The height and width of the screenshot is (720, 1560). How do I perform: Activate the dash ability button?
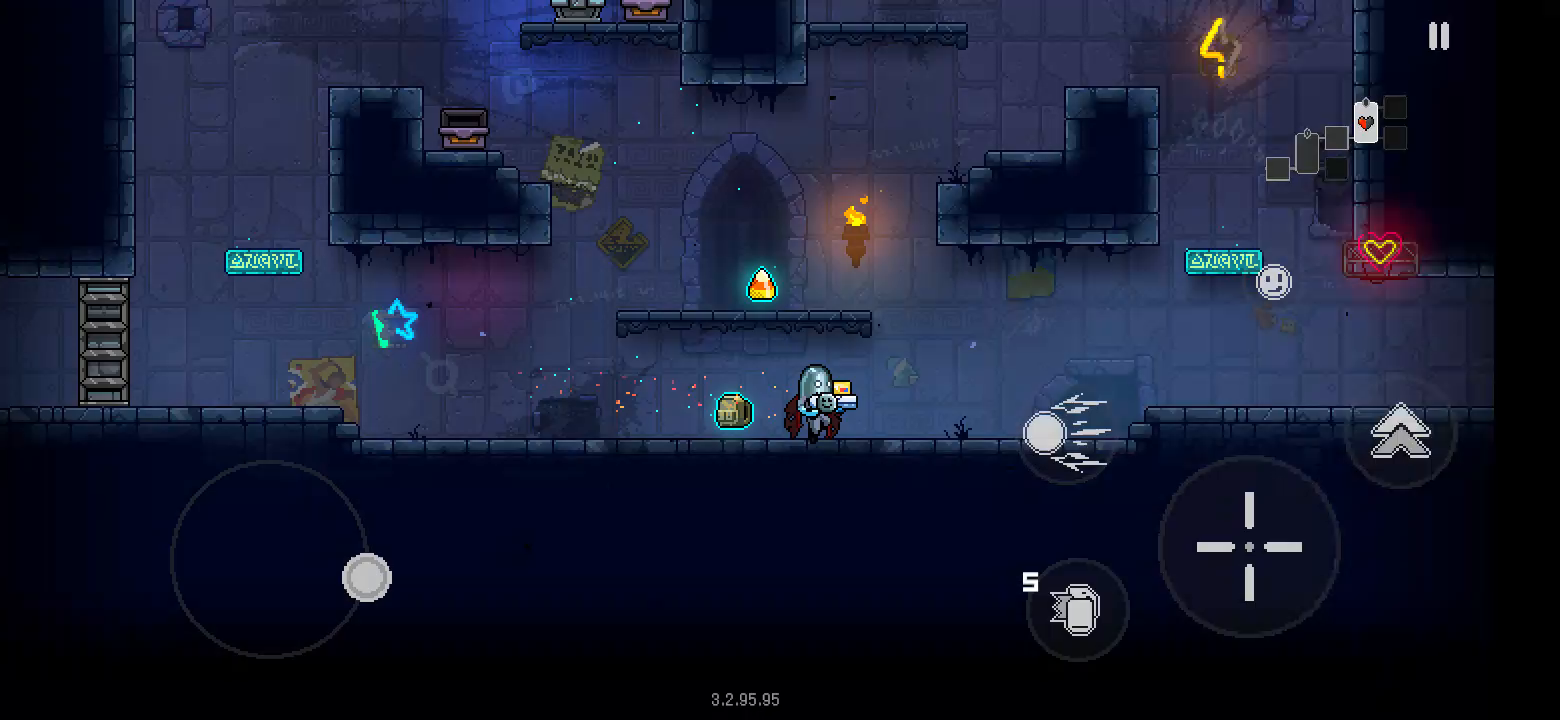click(1067, 434)
